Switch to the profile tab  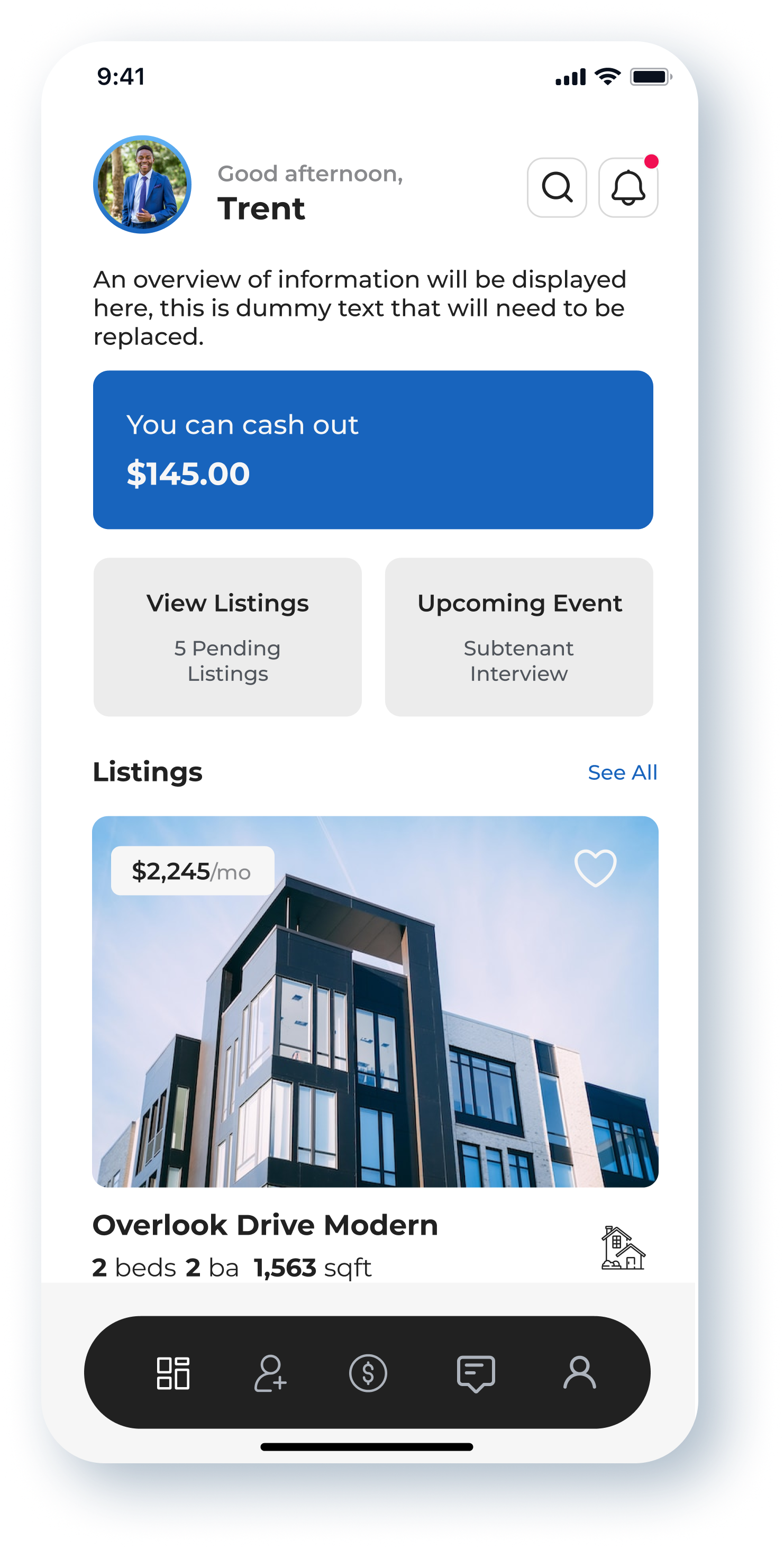580,1373
